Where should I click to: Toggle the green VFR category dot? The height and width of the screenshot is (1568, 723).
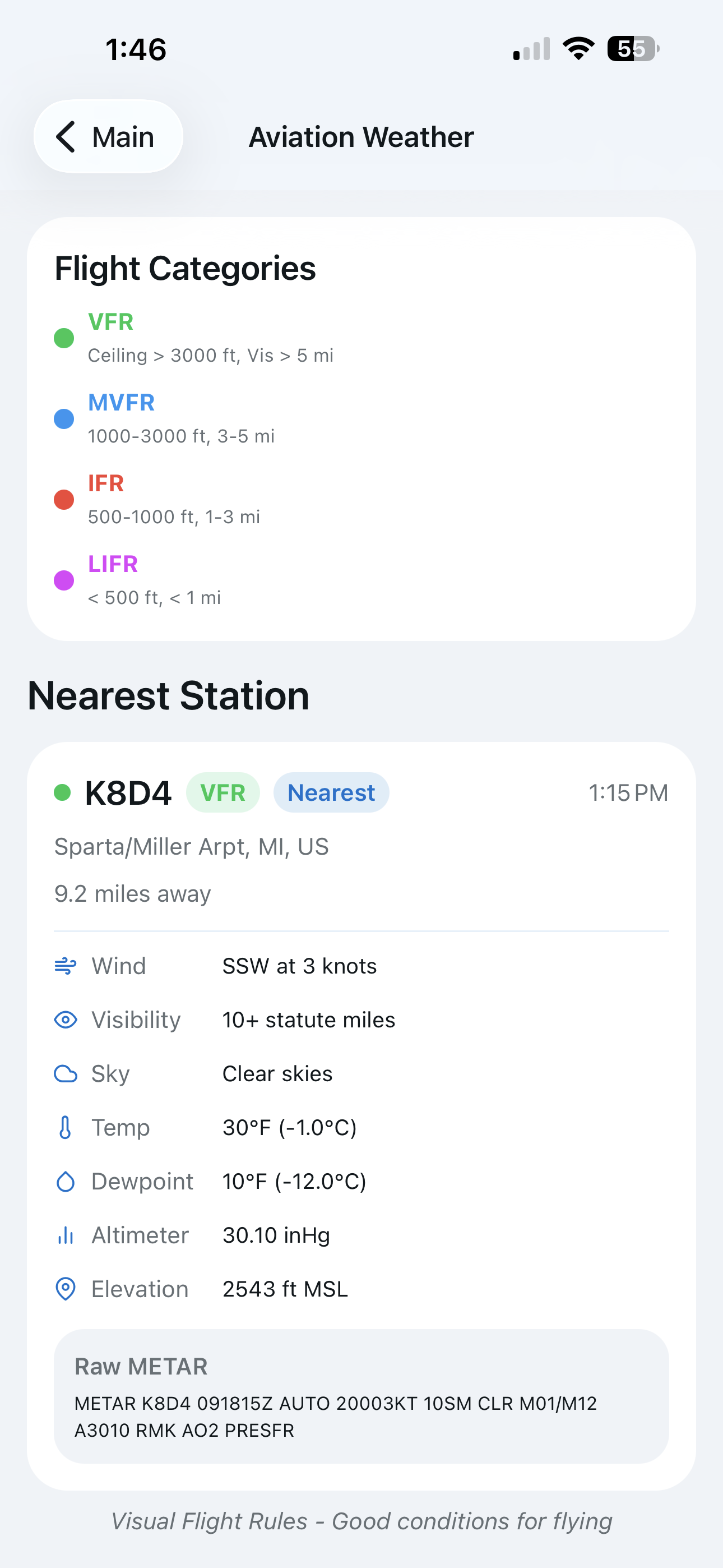63,337
